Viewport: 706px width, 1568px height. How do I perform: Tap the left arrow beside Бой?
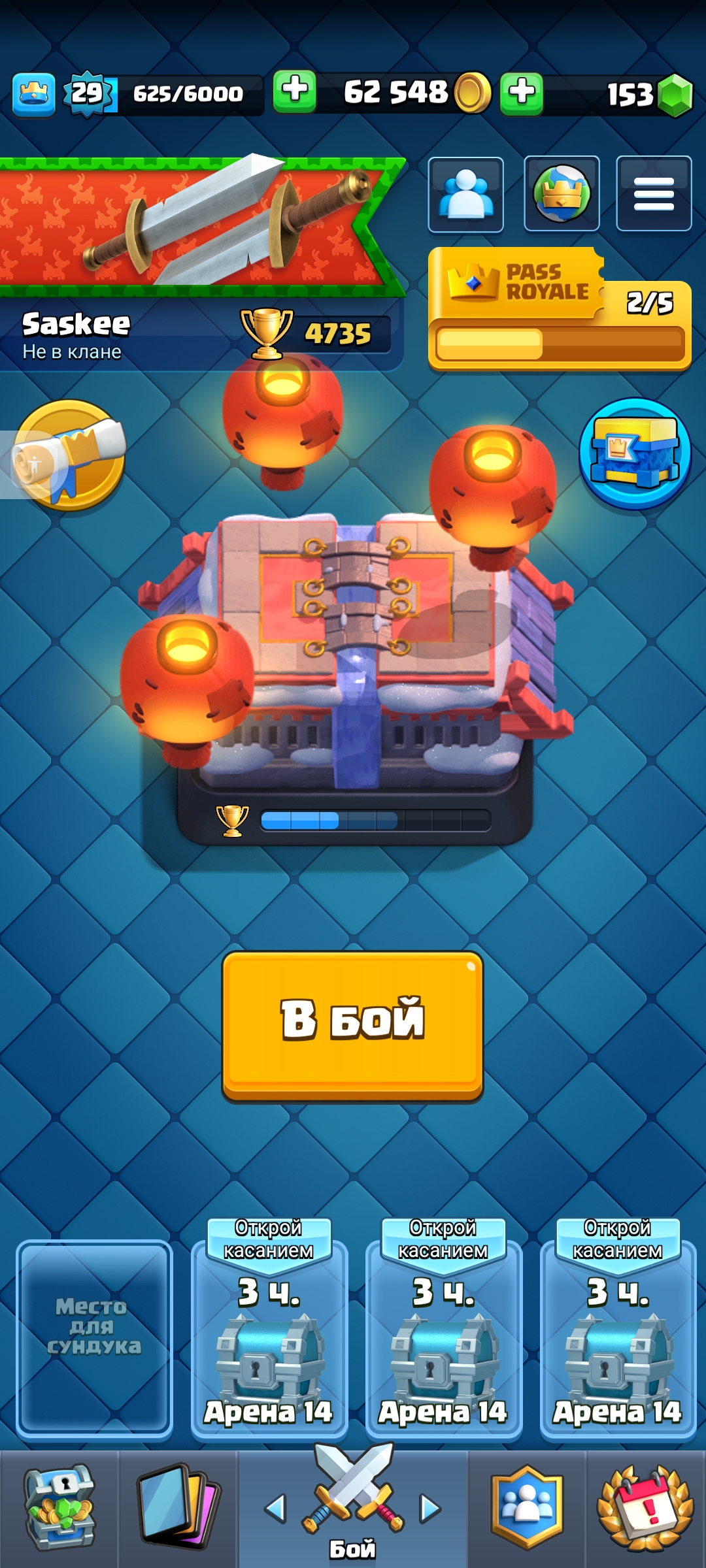coord(275,1509)
